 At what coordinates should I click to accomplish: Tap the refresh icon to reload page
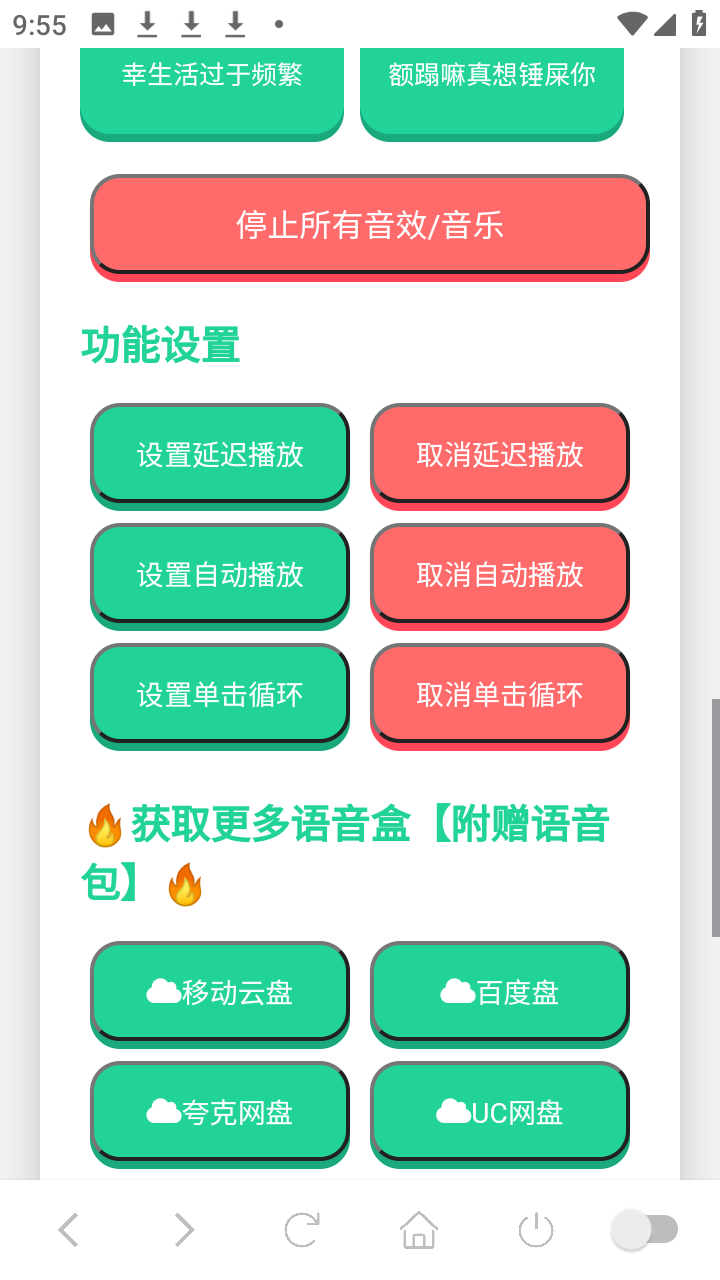tap(302, 1229)
